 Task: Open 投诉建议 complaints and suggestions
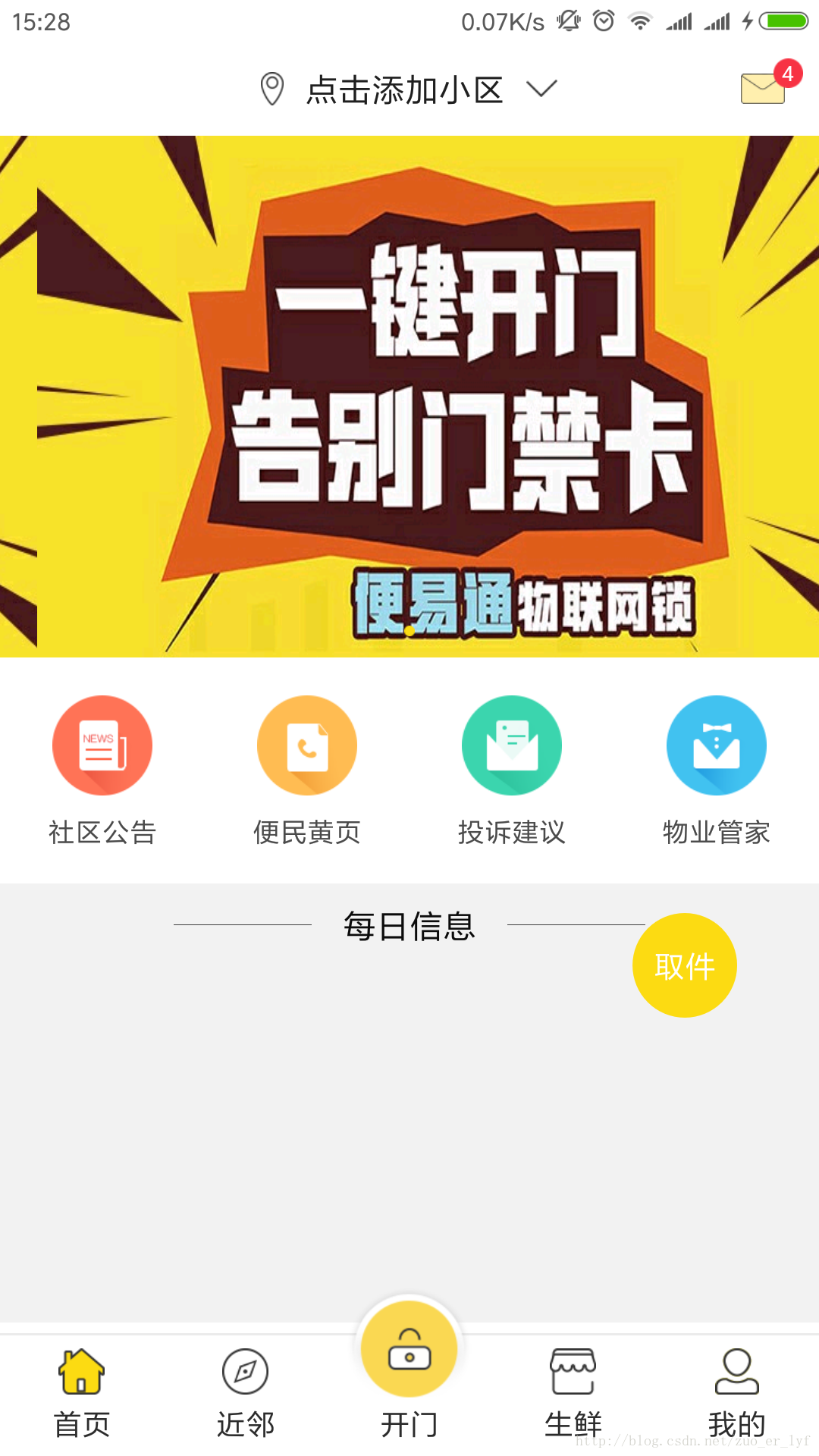pos(512,770)
